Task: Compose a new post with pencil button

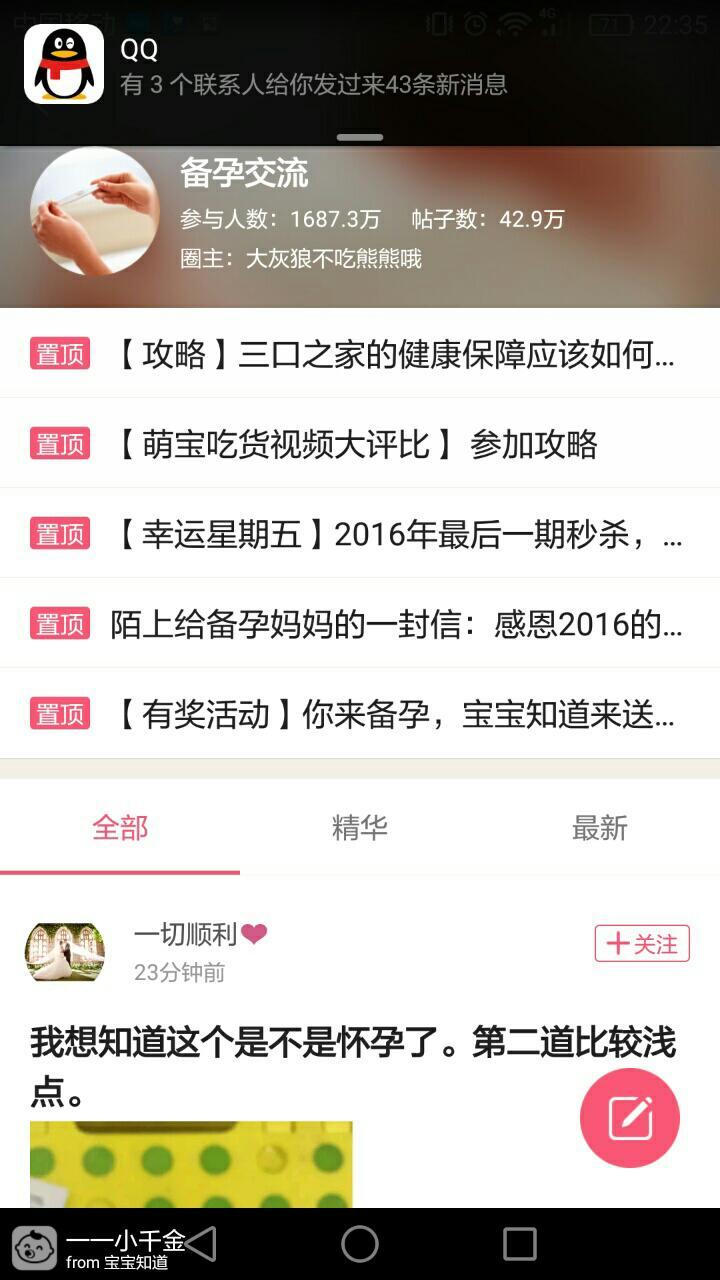Action: tap(630, 1117)
